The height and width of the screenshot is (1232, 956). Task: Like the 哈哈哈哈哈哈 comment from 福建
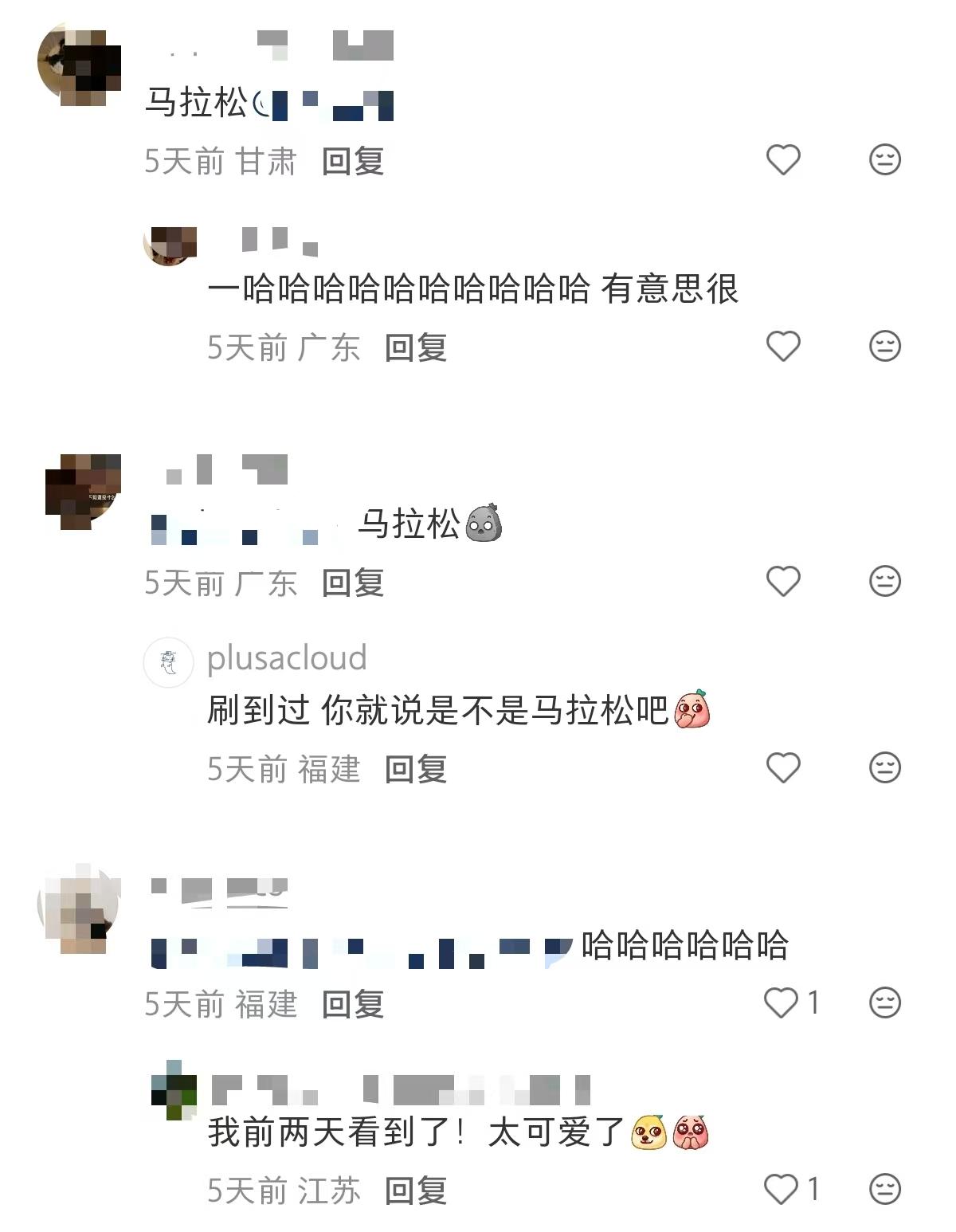[781, 1002]
